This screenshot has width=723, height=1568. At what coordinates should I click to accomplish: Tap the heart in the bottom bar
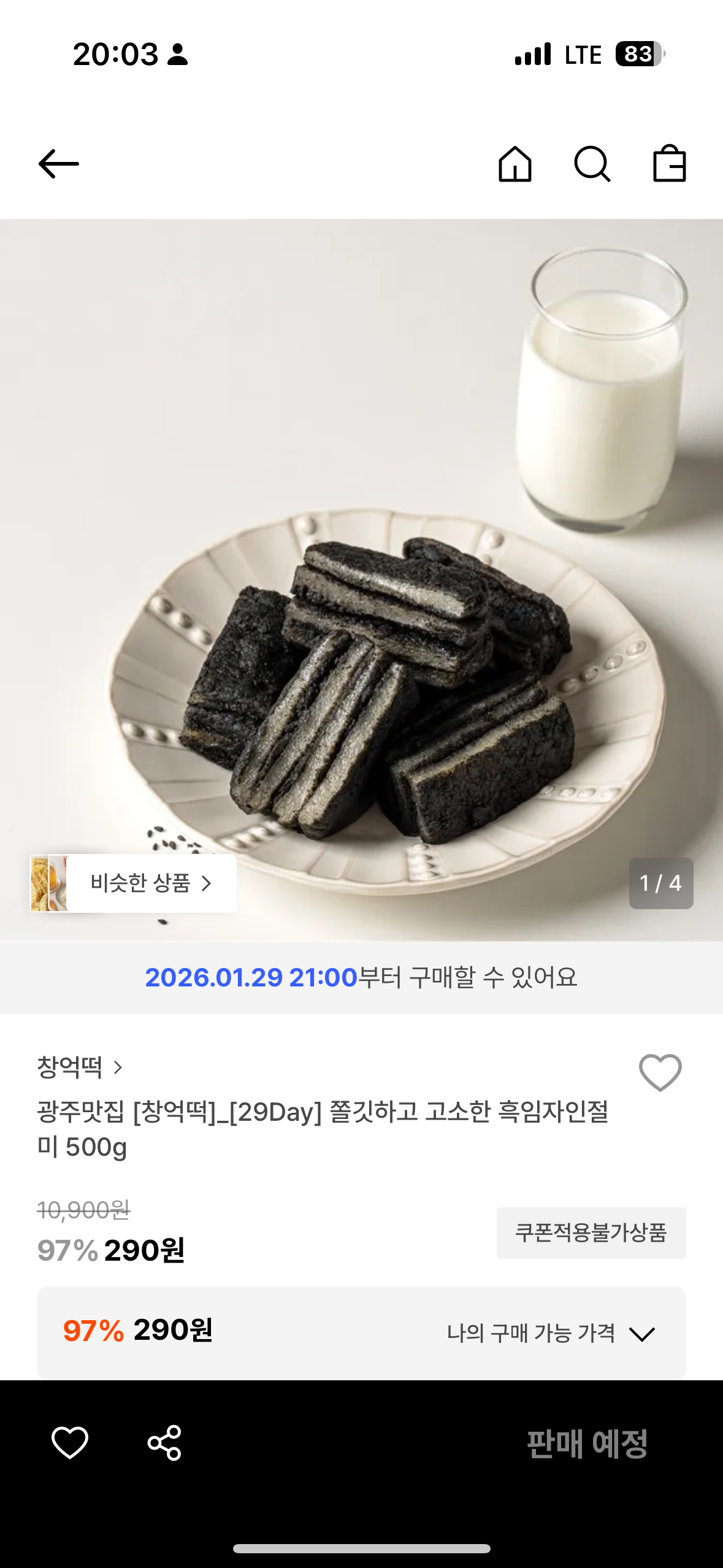(x=70, y=1443)
